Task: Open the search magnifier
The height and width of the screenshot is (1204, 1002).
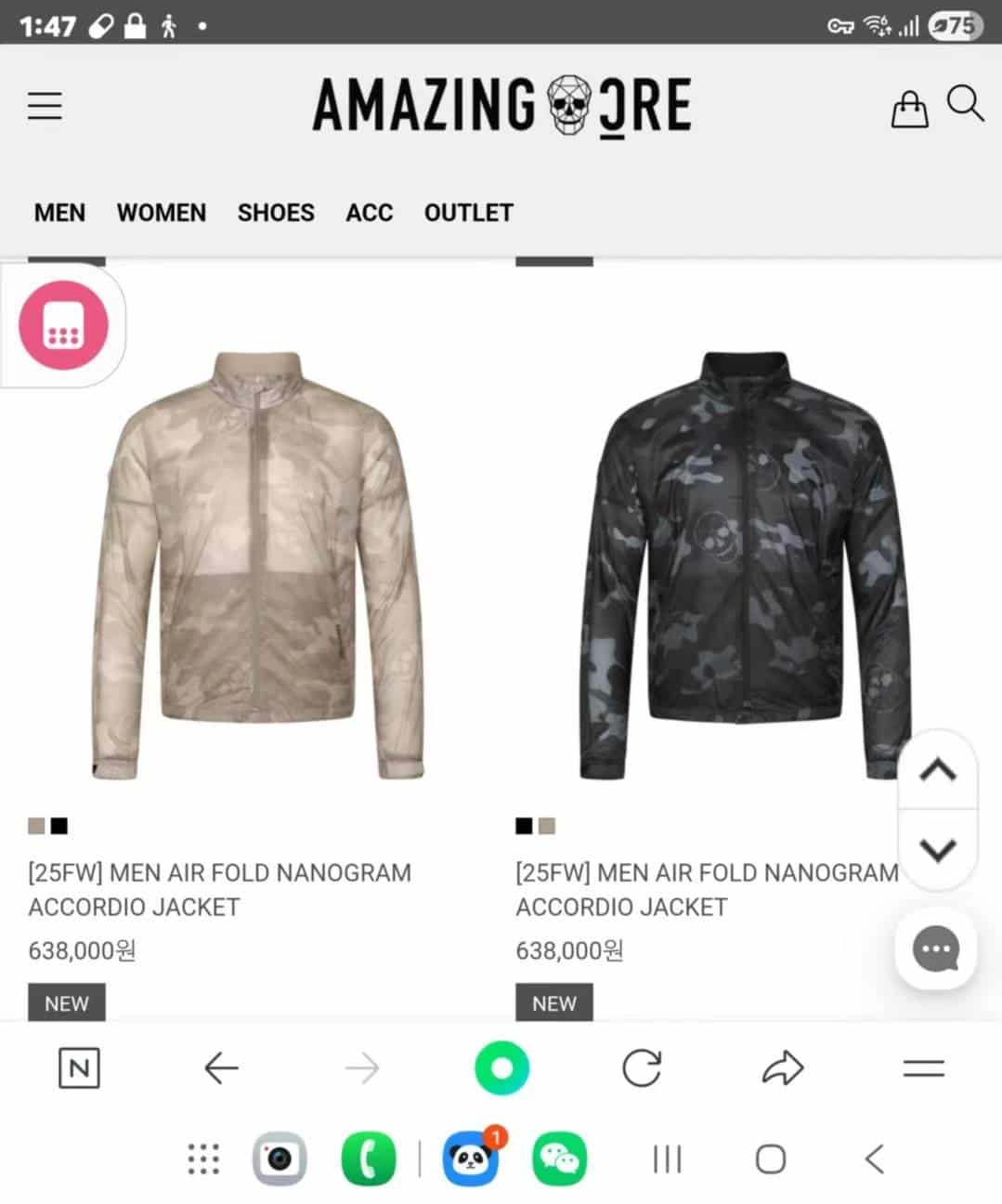Action: (965, 104)
